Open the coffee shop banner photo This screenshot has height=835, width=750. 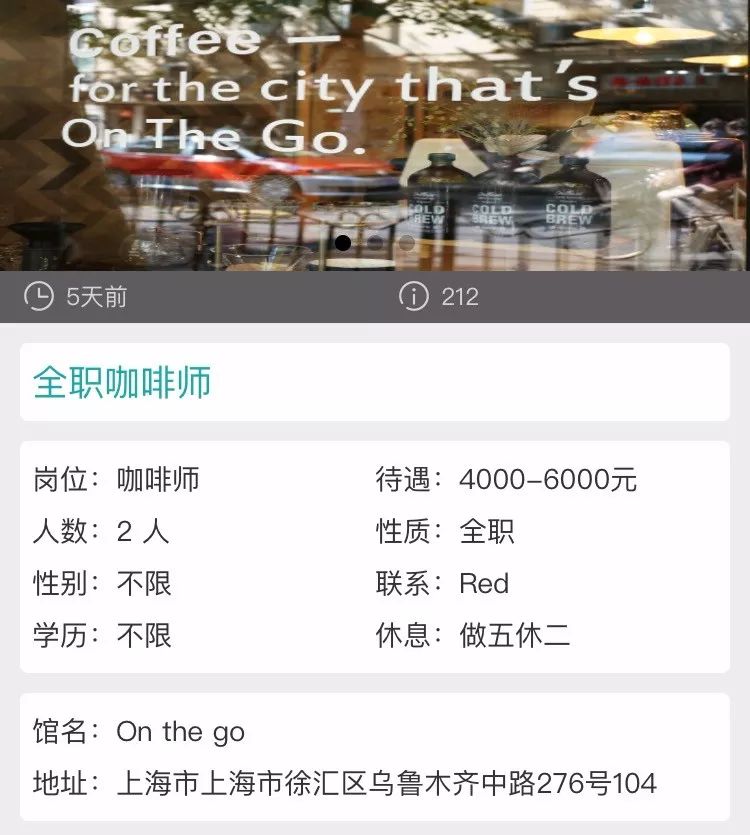(x=375, y=130)
